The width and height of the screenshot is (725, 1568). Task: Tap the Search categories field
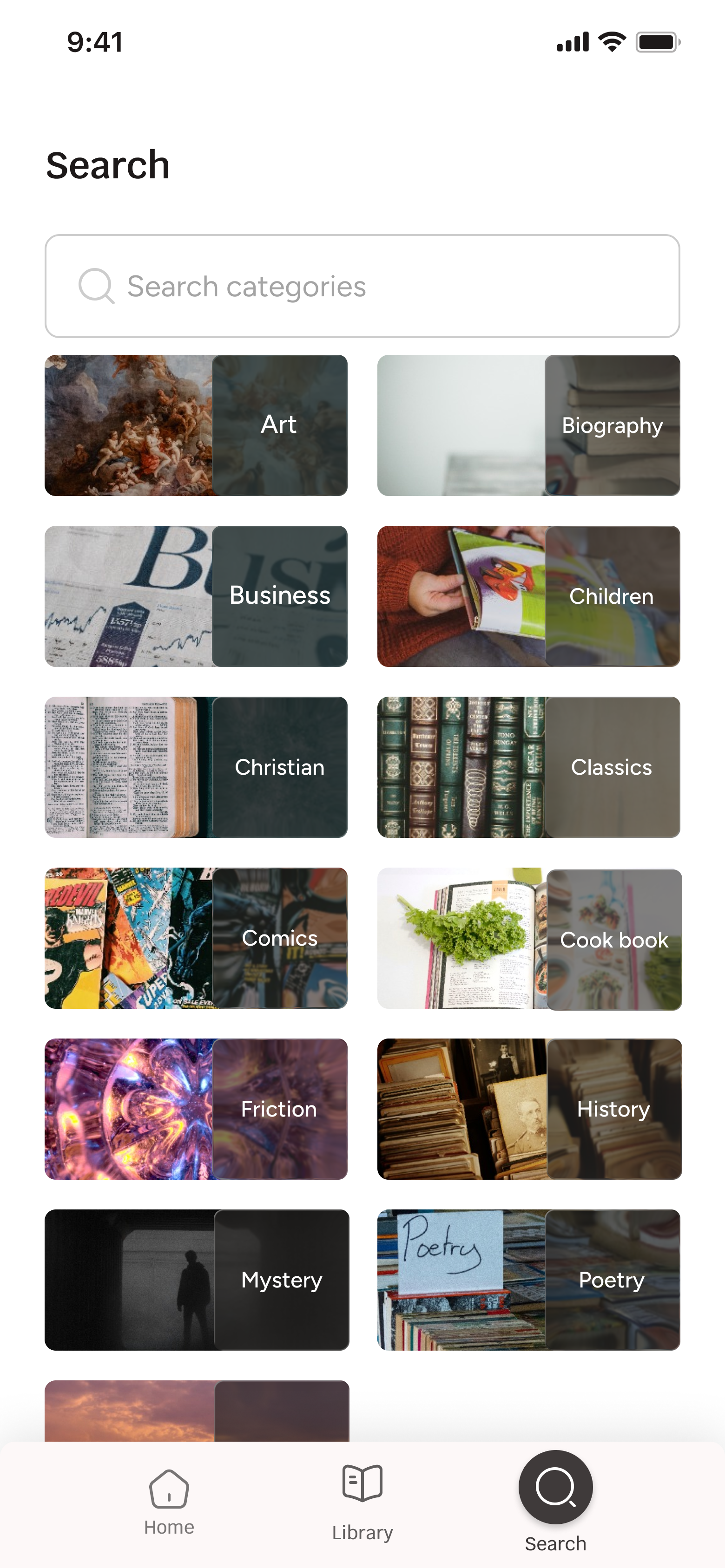point(362,286)
